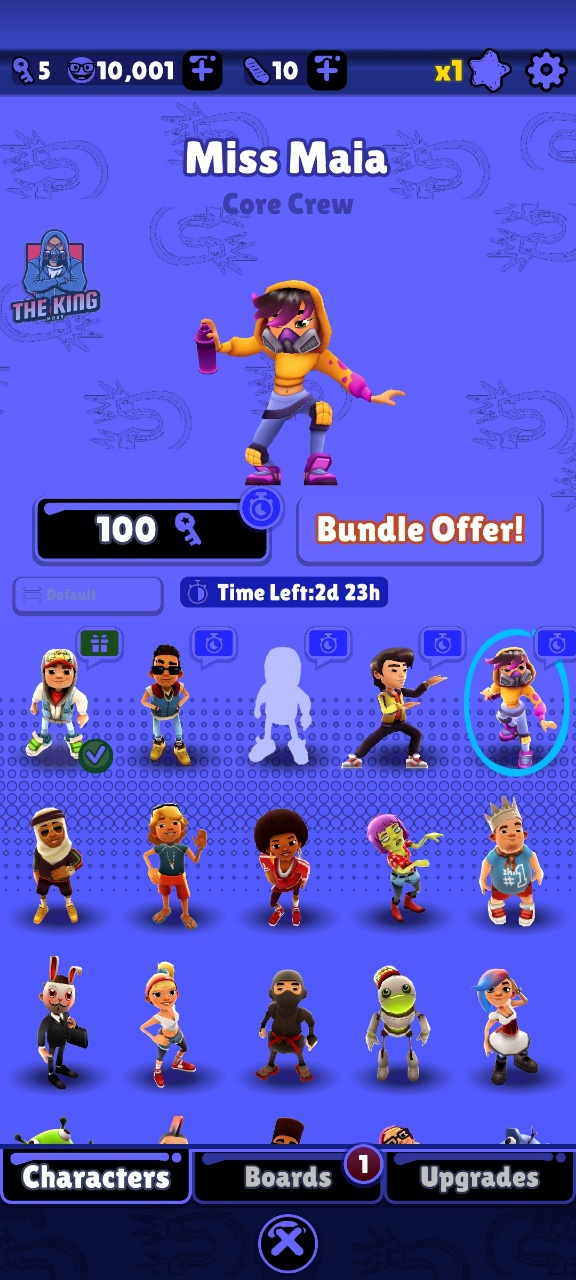Pick the frog-headed robot character
Viewport: 576px width, 1280px height.
pyautogui.click(x=398, y=1023)
